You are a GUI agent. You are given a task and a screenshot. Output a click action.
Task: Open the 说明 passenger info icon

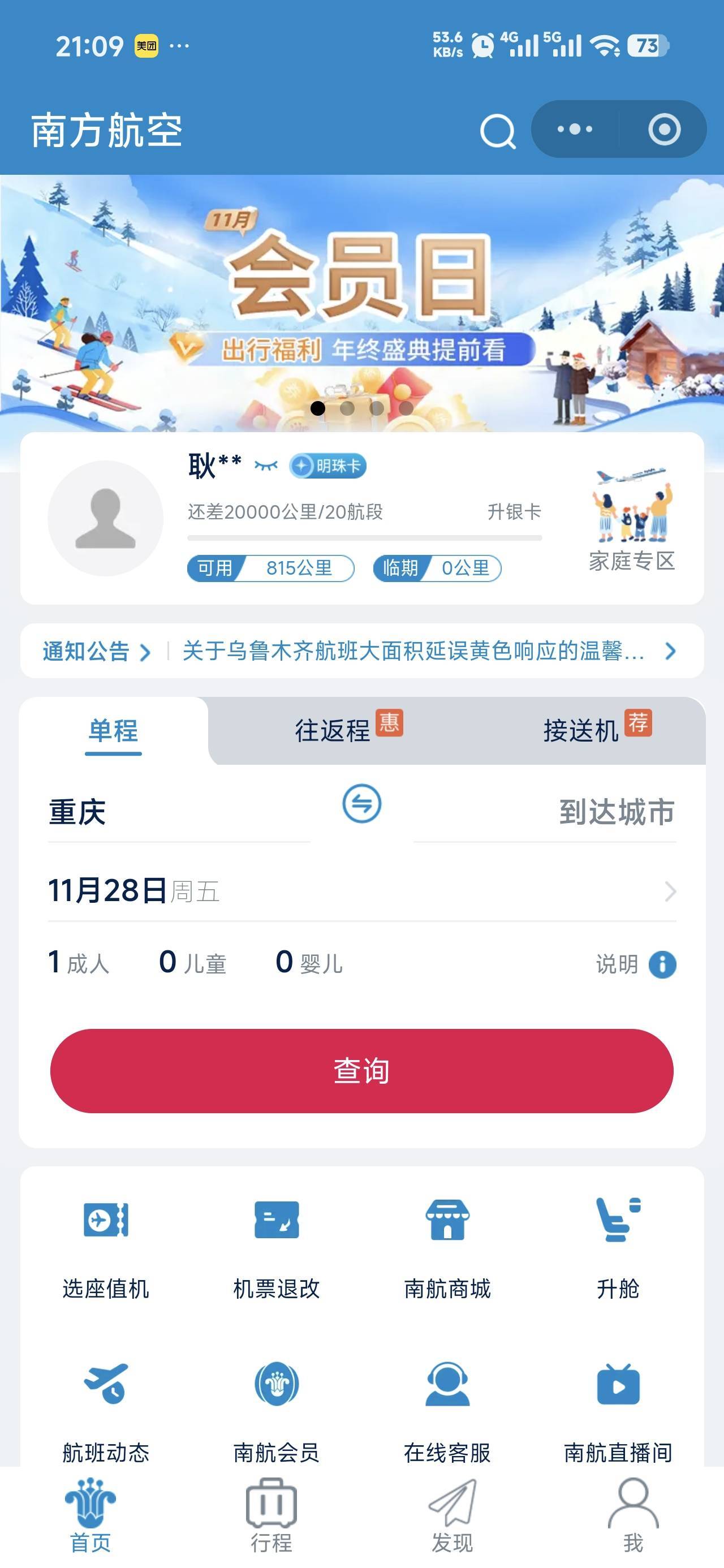tap(662, 964)
